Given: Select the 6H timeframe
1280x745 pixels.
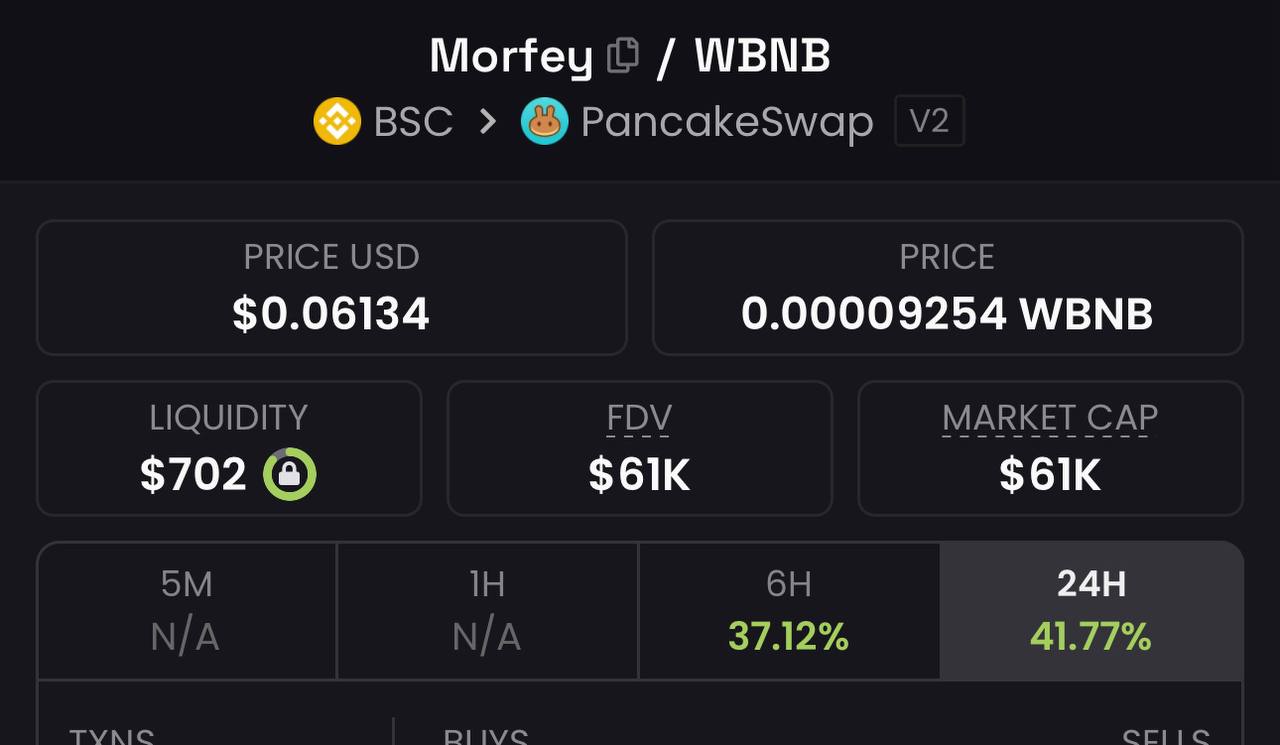Looking at the screenshot, I should point(788,610).
